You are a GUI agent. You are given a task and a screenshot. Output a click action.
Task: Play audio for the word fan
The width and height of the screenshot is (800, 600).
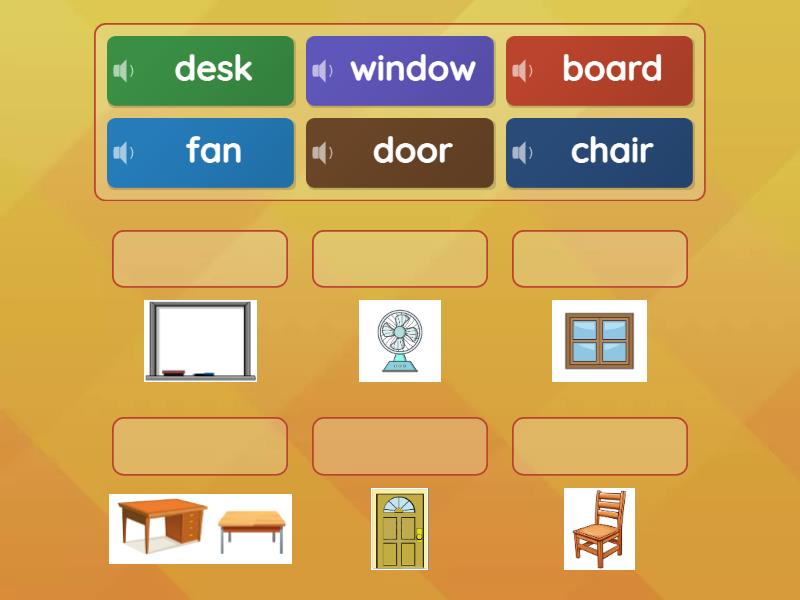click(x=124, y=153)
